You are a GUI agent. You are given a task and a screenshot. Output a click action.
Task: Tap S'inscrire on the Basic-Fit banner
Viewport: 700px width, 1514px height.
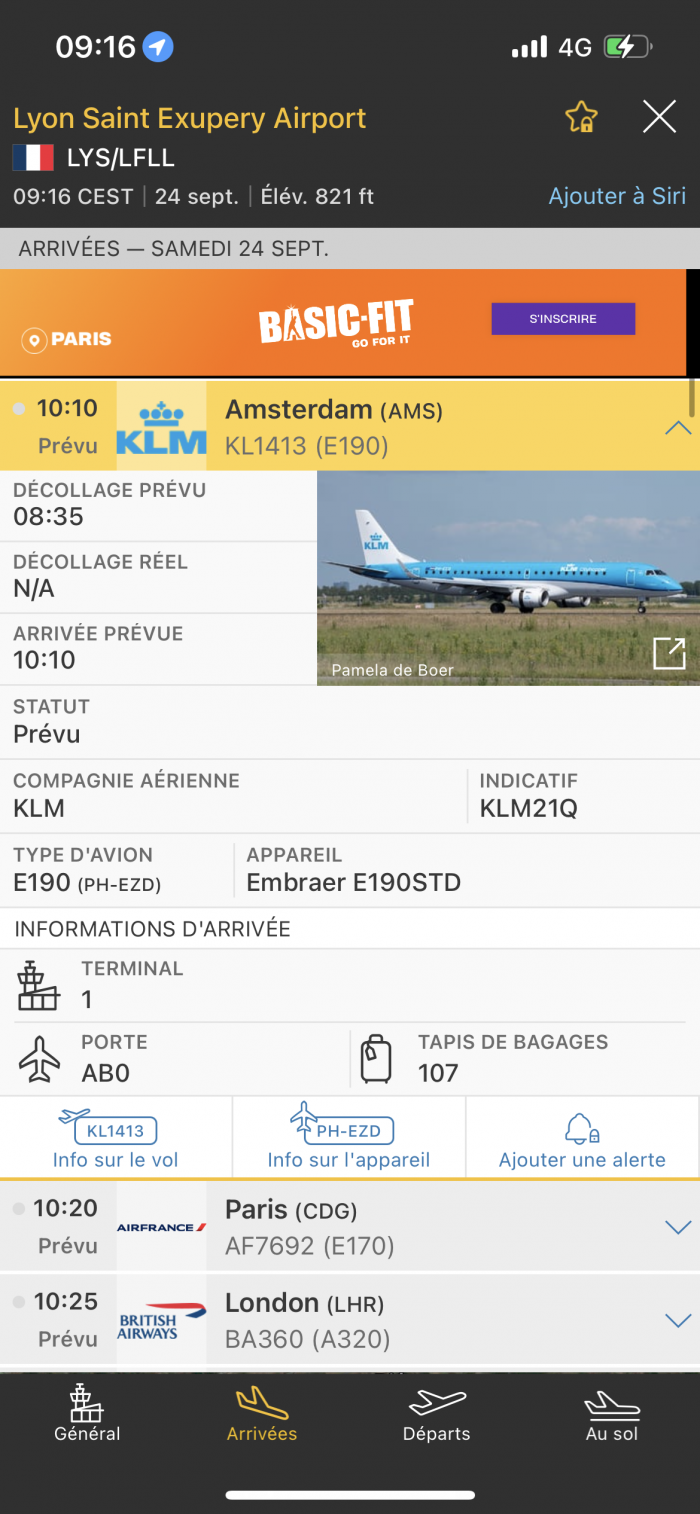(x=563, y=319)
